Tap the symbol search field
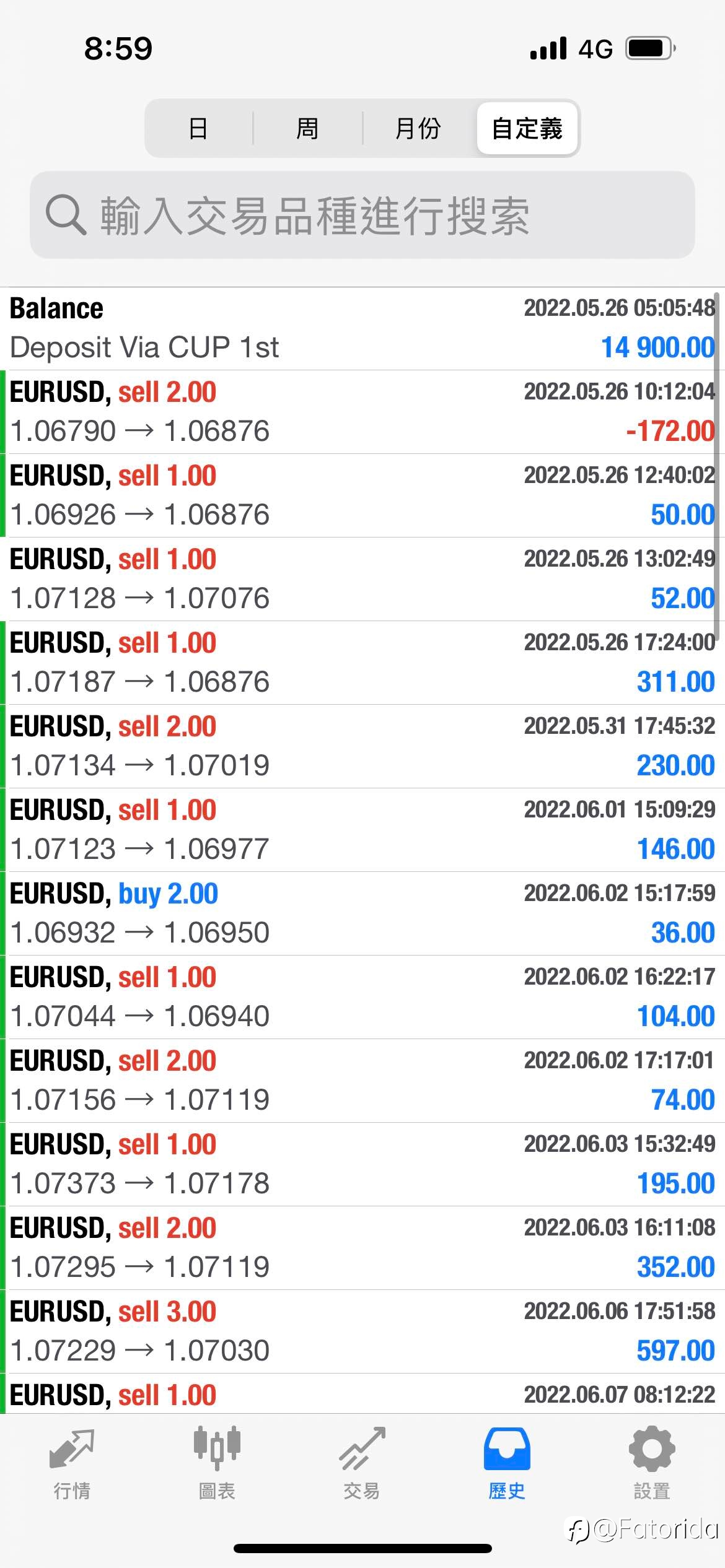Image resolution: width=725 pixels, height=1568 pixels. point(362,215)
